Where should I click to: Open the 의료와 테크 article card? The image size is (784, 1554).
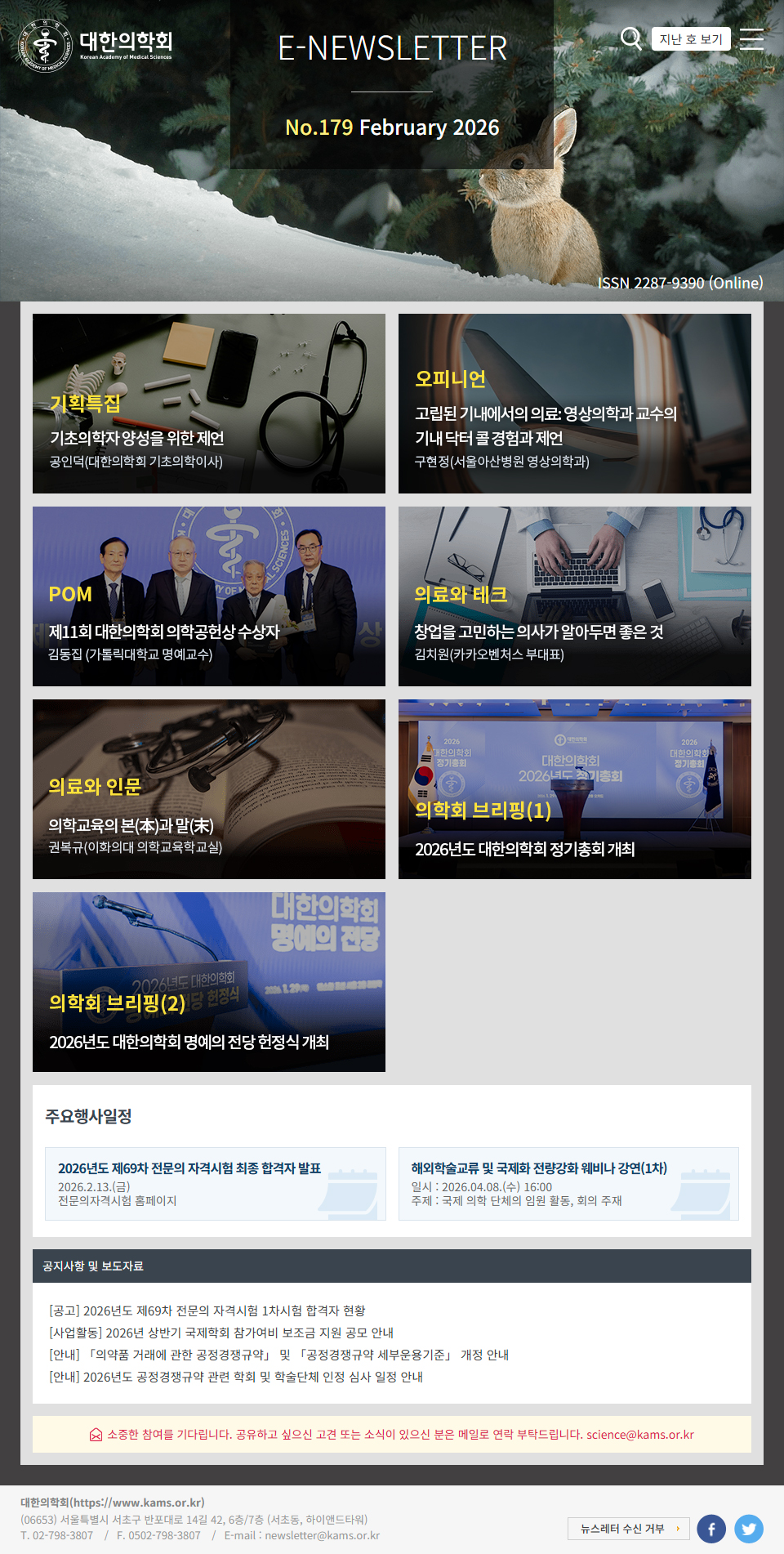click(575, 596)
